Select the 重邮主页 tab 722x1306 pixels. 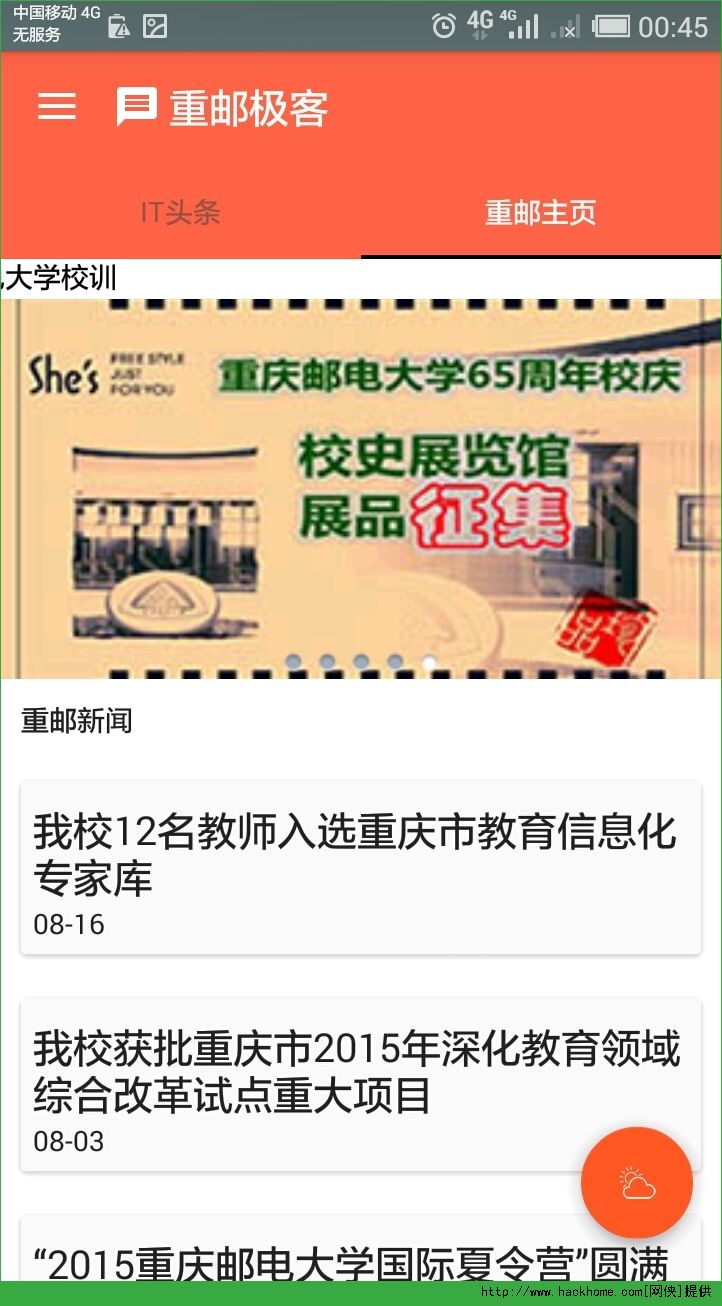[x=541, y=212]
